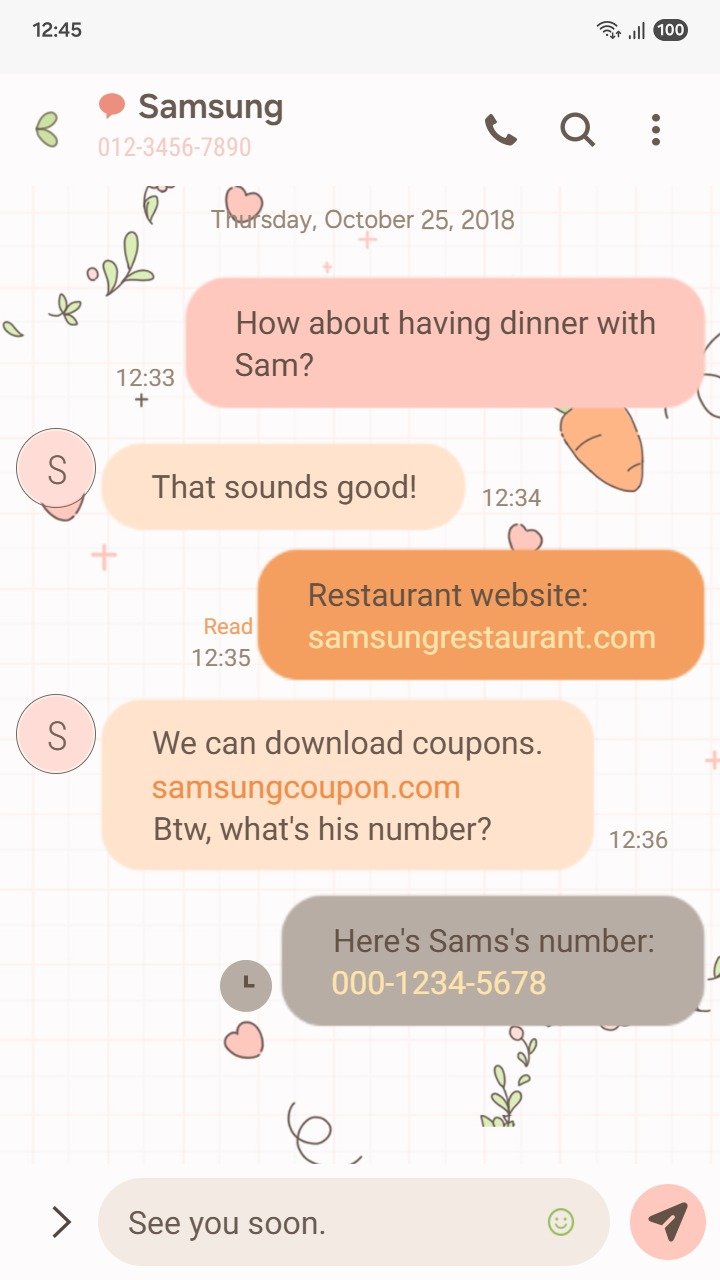Open samsungcoupon.com link

[x=306, y=787]
